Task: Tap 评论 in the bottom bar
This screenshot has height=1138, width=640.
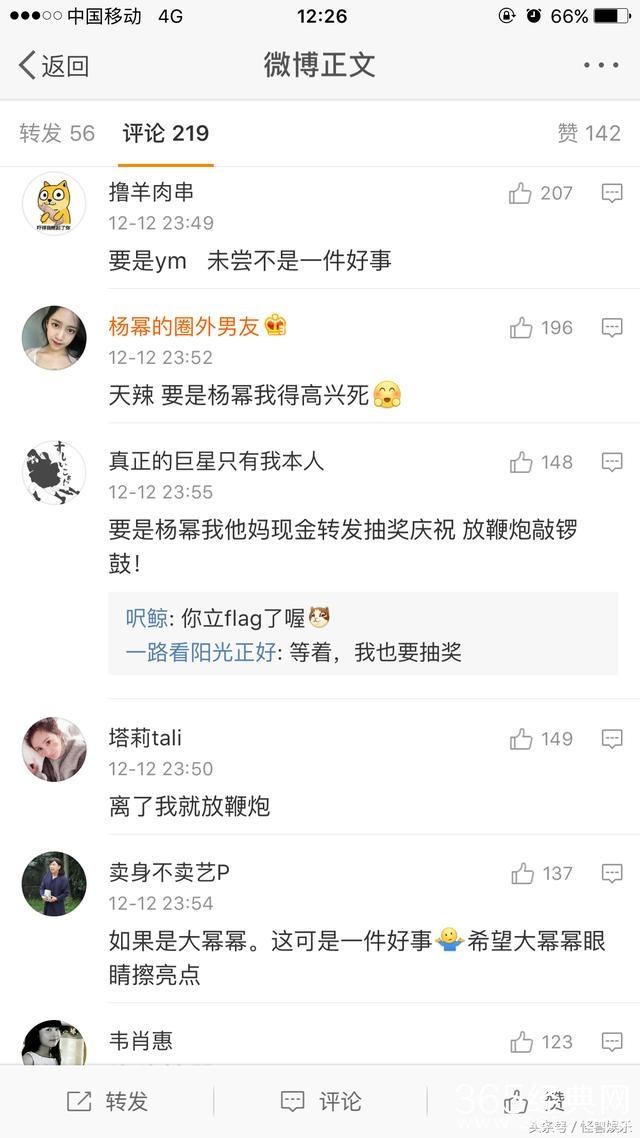Action: 320,1101
